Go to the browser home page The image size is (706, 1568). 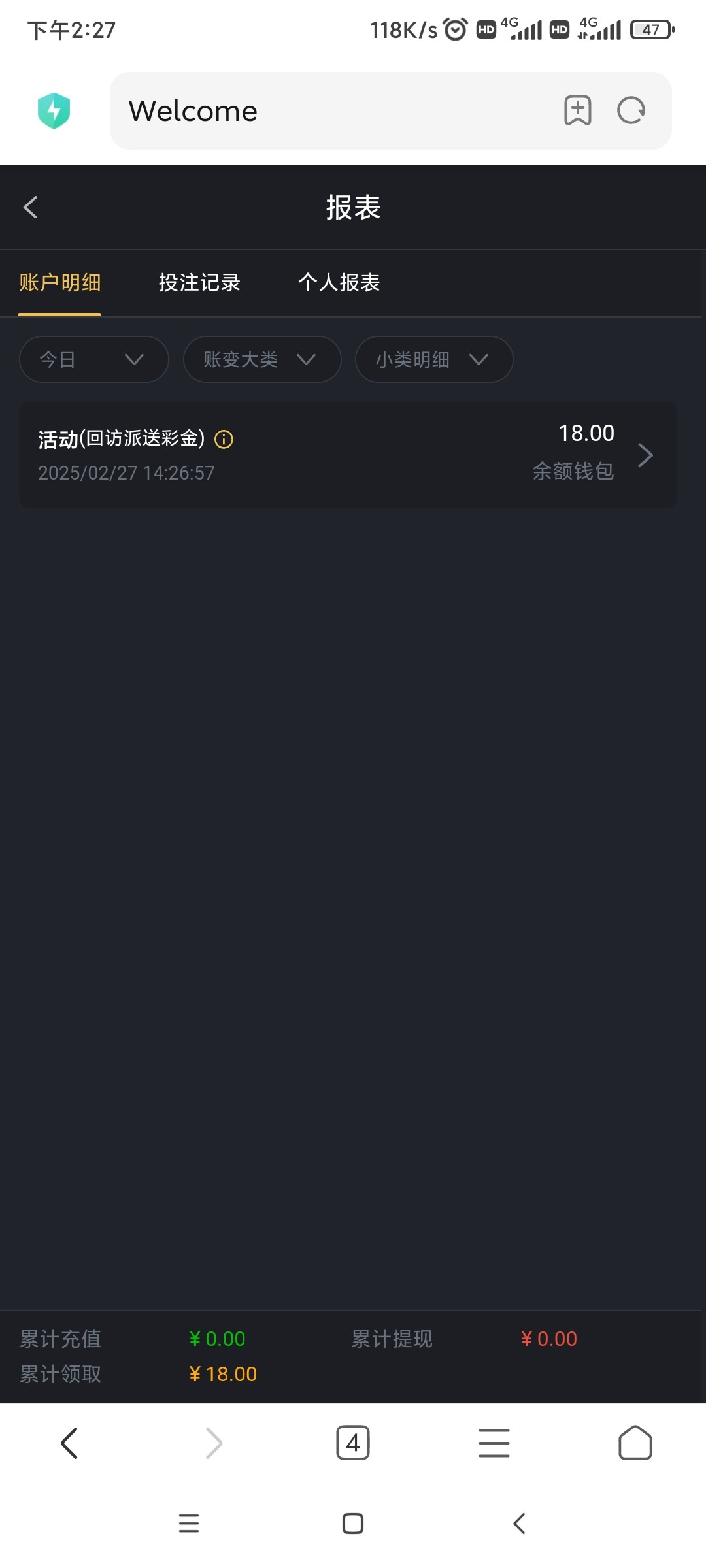(635, 1443)
